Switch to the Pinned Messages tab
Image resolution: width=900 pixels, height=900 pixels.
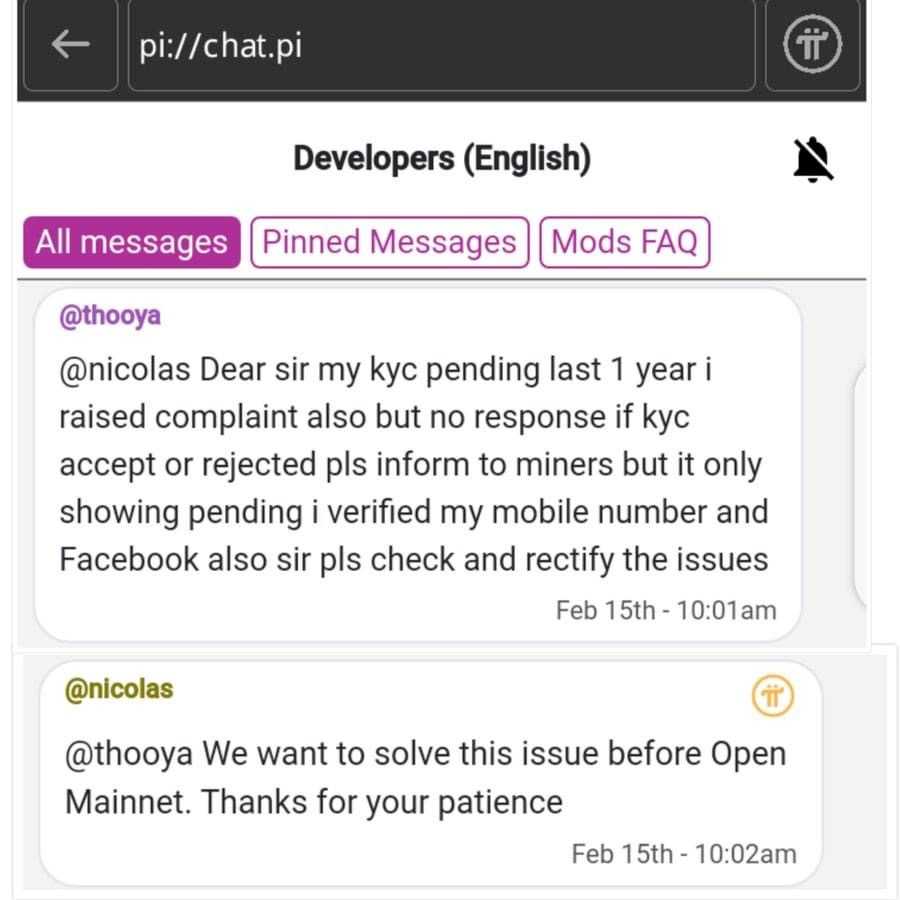point(389,243)
